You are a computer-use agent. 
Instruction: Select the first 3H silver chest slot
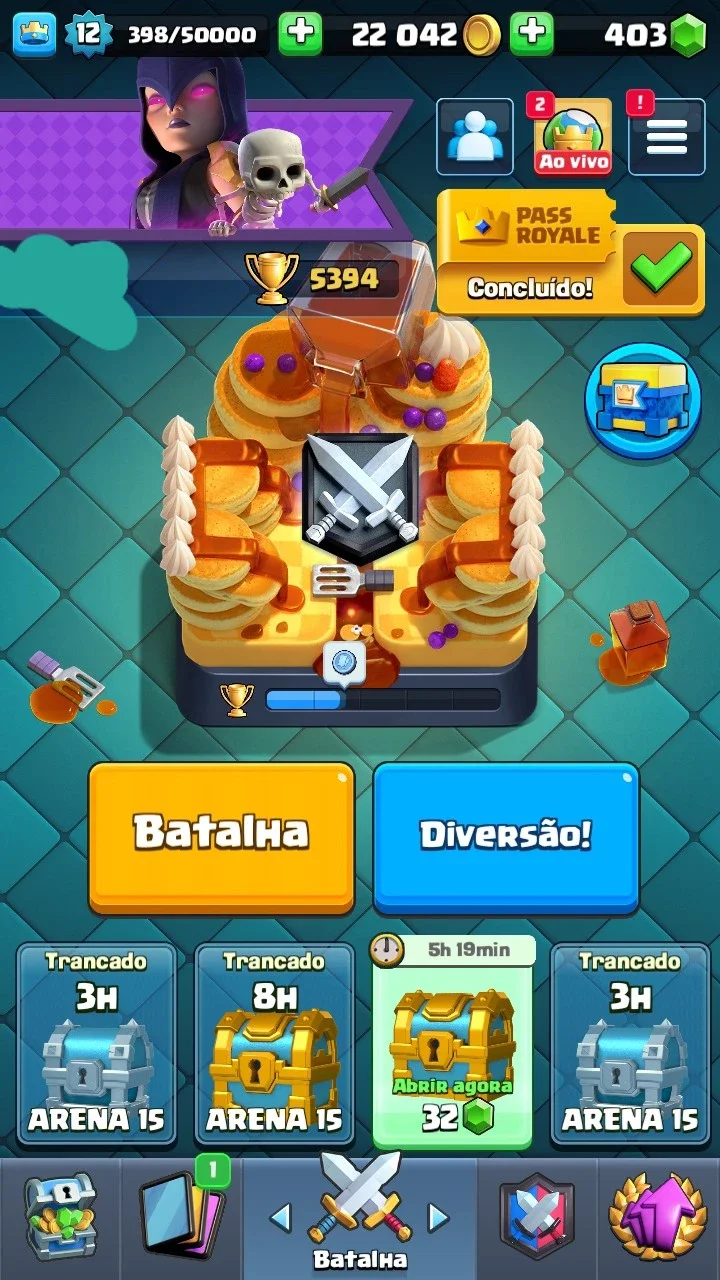point(96,1043)
